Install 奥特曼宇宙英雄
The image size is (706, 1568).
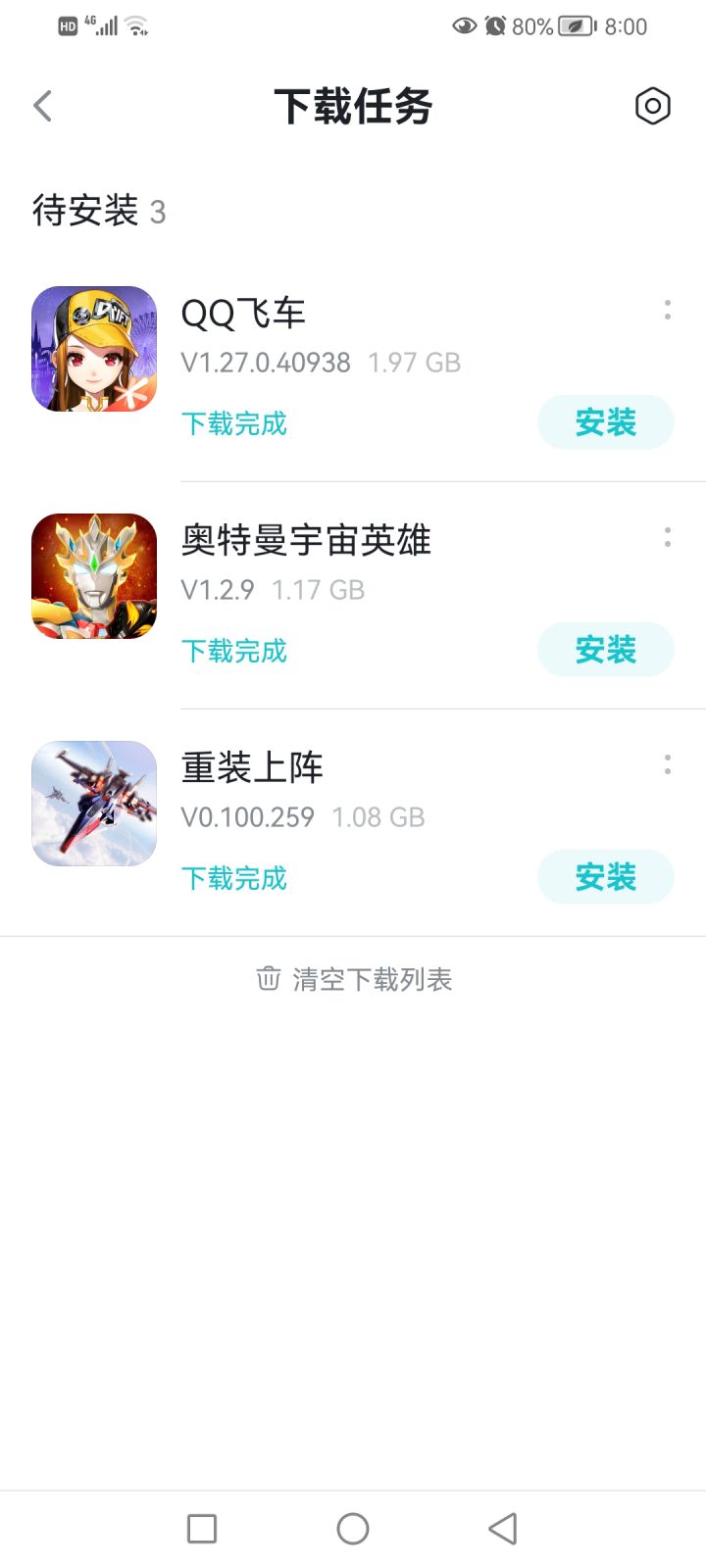[605, 650]
